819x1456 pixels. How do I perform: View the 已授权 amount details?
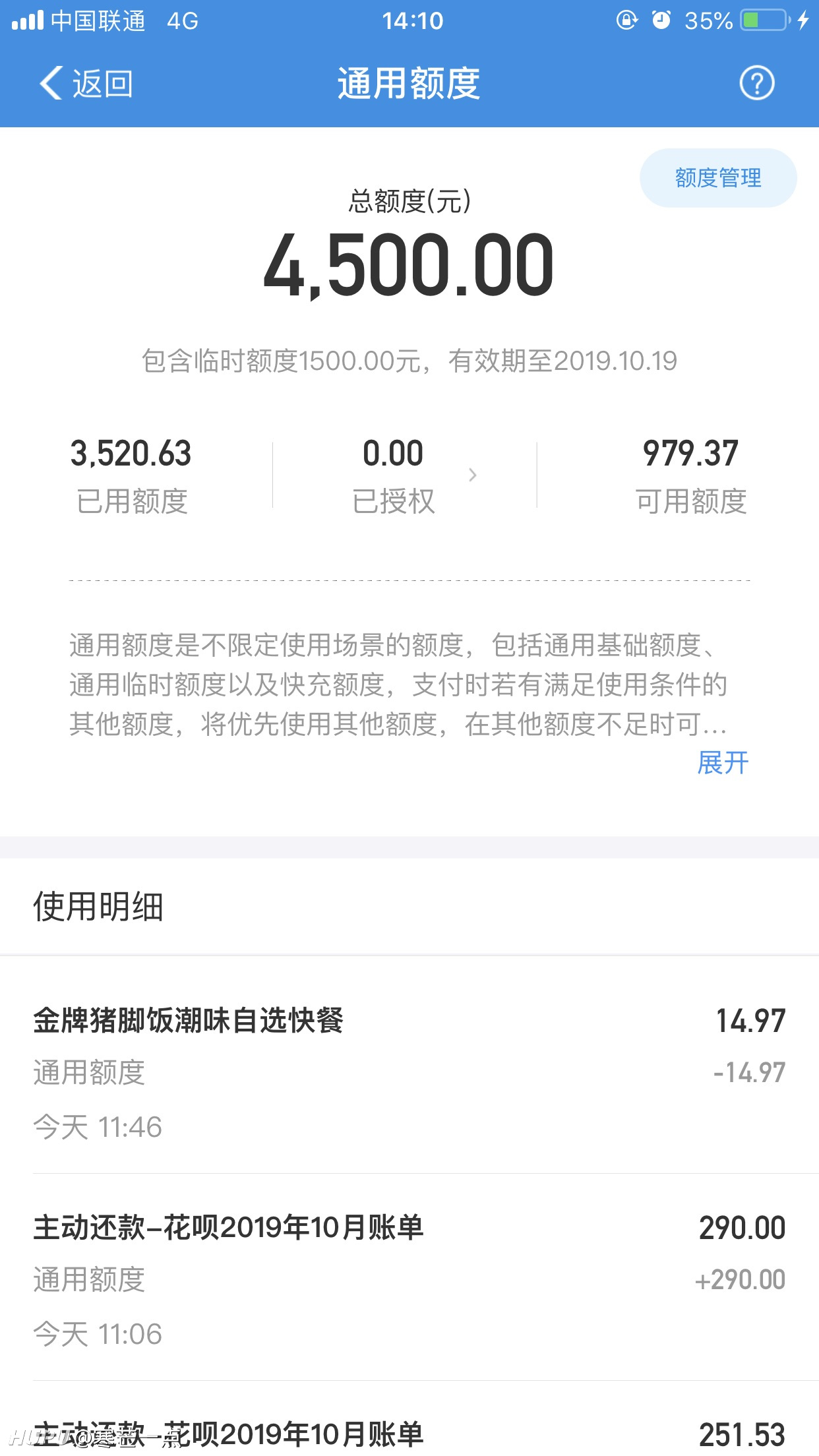coord(405,475)
